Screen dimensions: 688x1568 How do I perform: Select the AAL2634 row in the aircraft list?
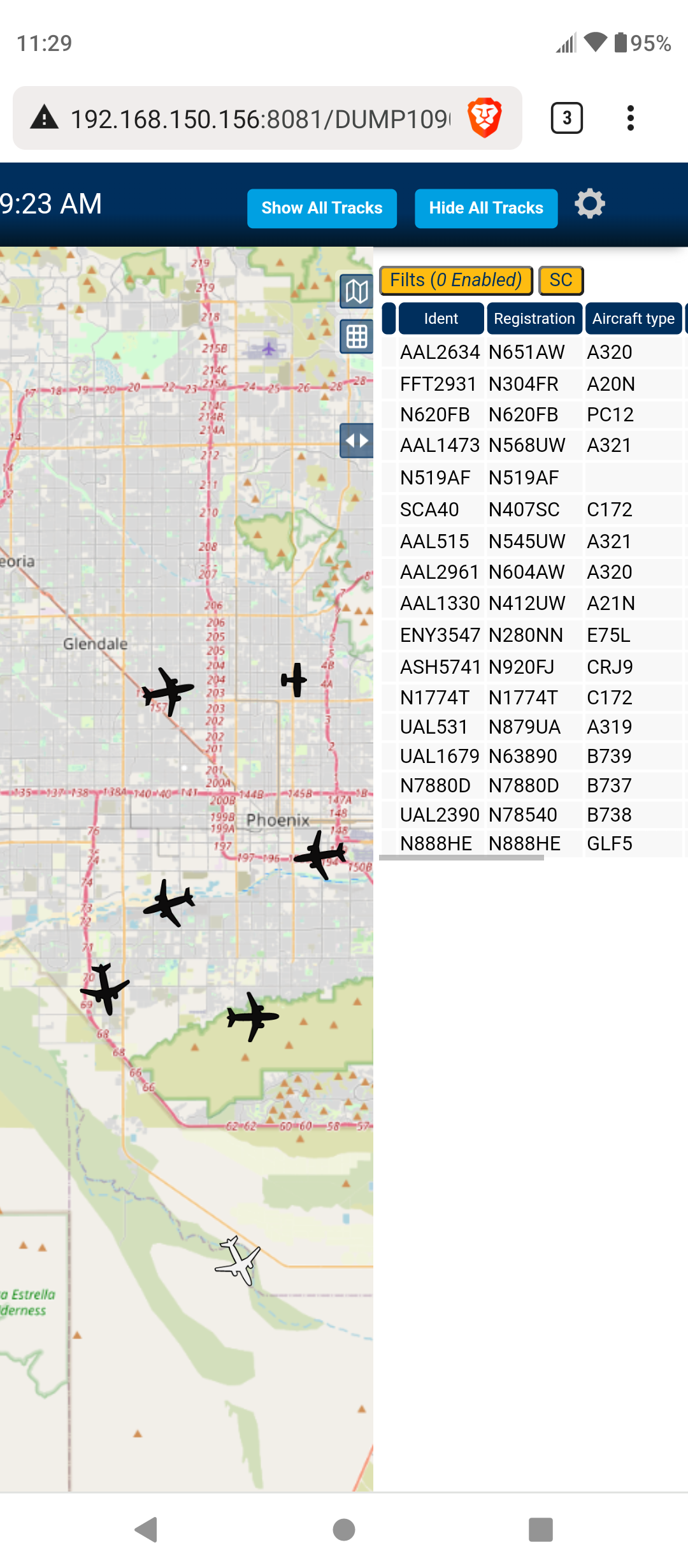tap(533, 352)
